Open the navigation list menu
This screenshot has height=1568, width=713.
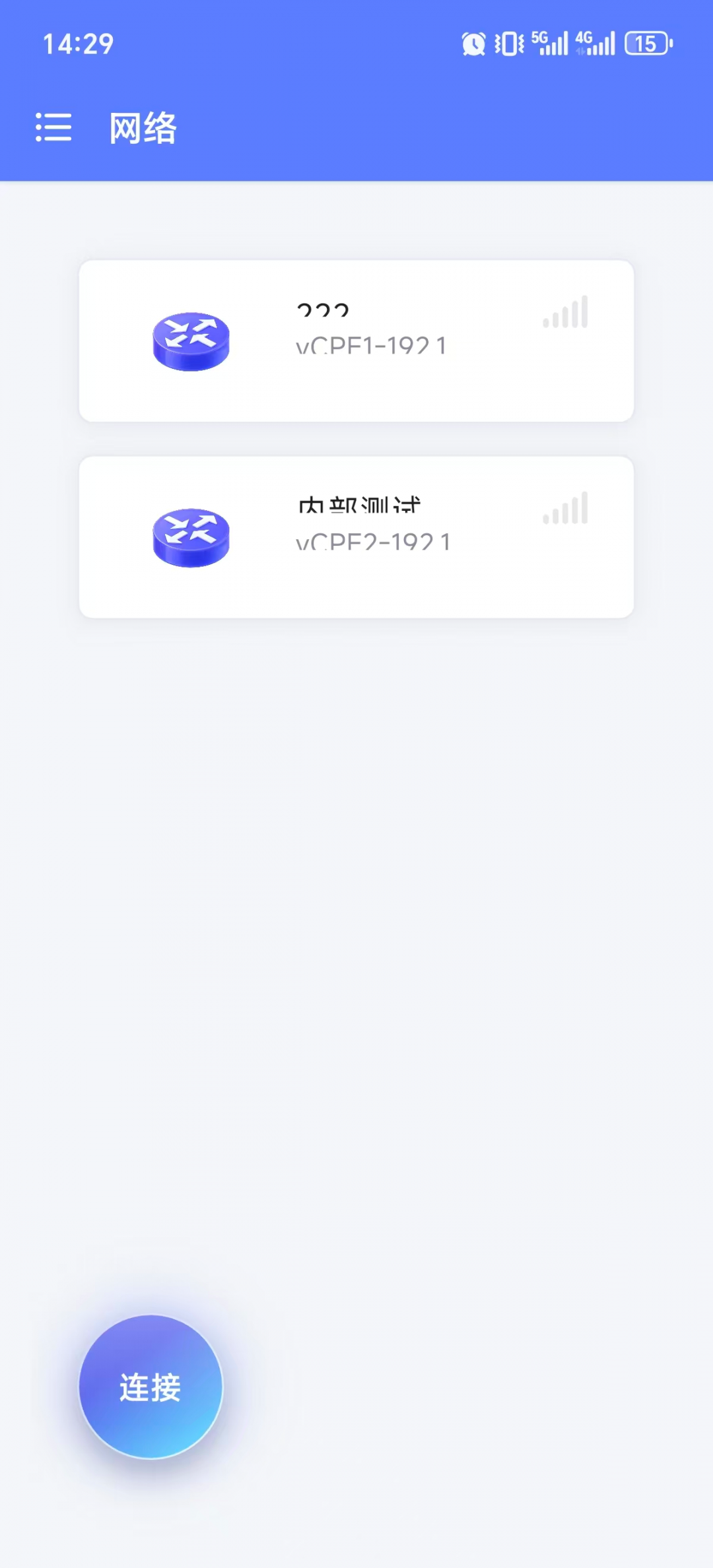[x=53, y=128]
